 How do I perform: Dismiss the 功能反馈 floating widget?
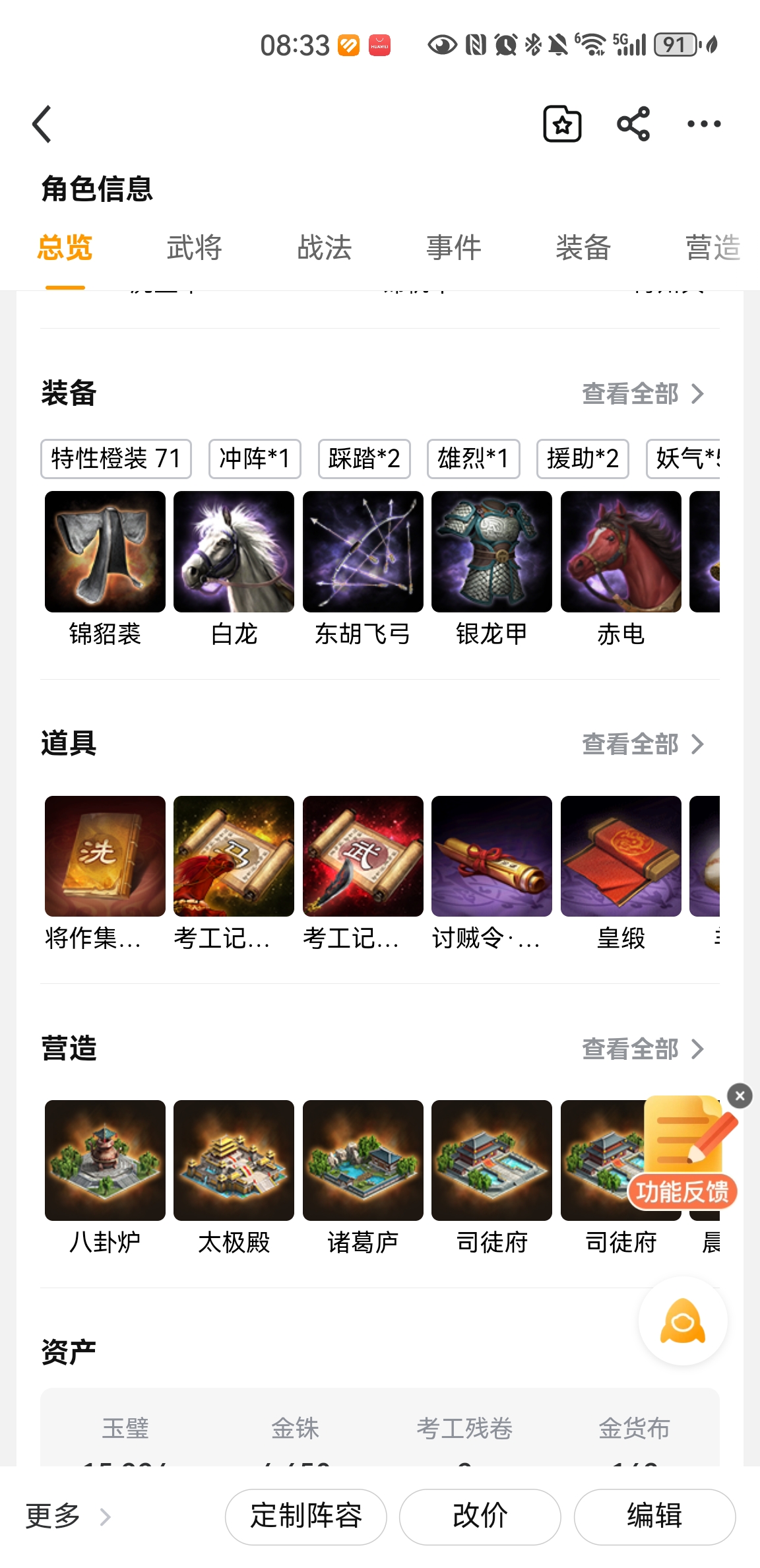click(740, 1096)
